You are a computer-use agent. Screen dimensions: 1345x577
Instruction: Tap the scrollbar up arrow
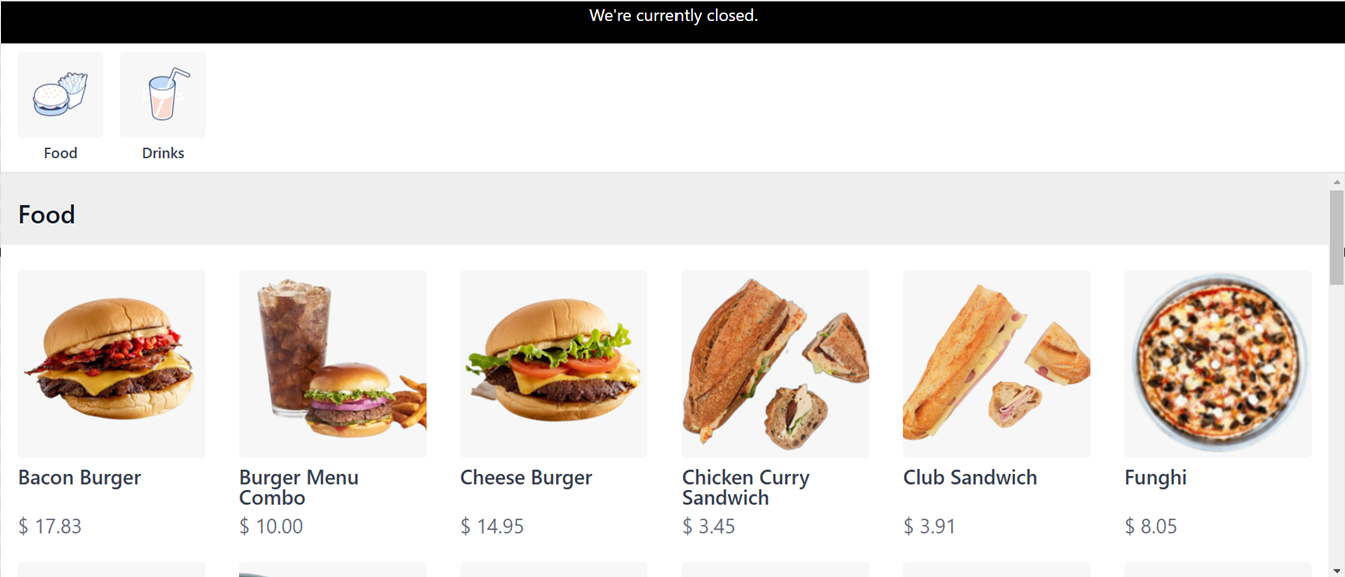tap(1336, 182)
